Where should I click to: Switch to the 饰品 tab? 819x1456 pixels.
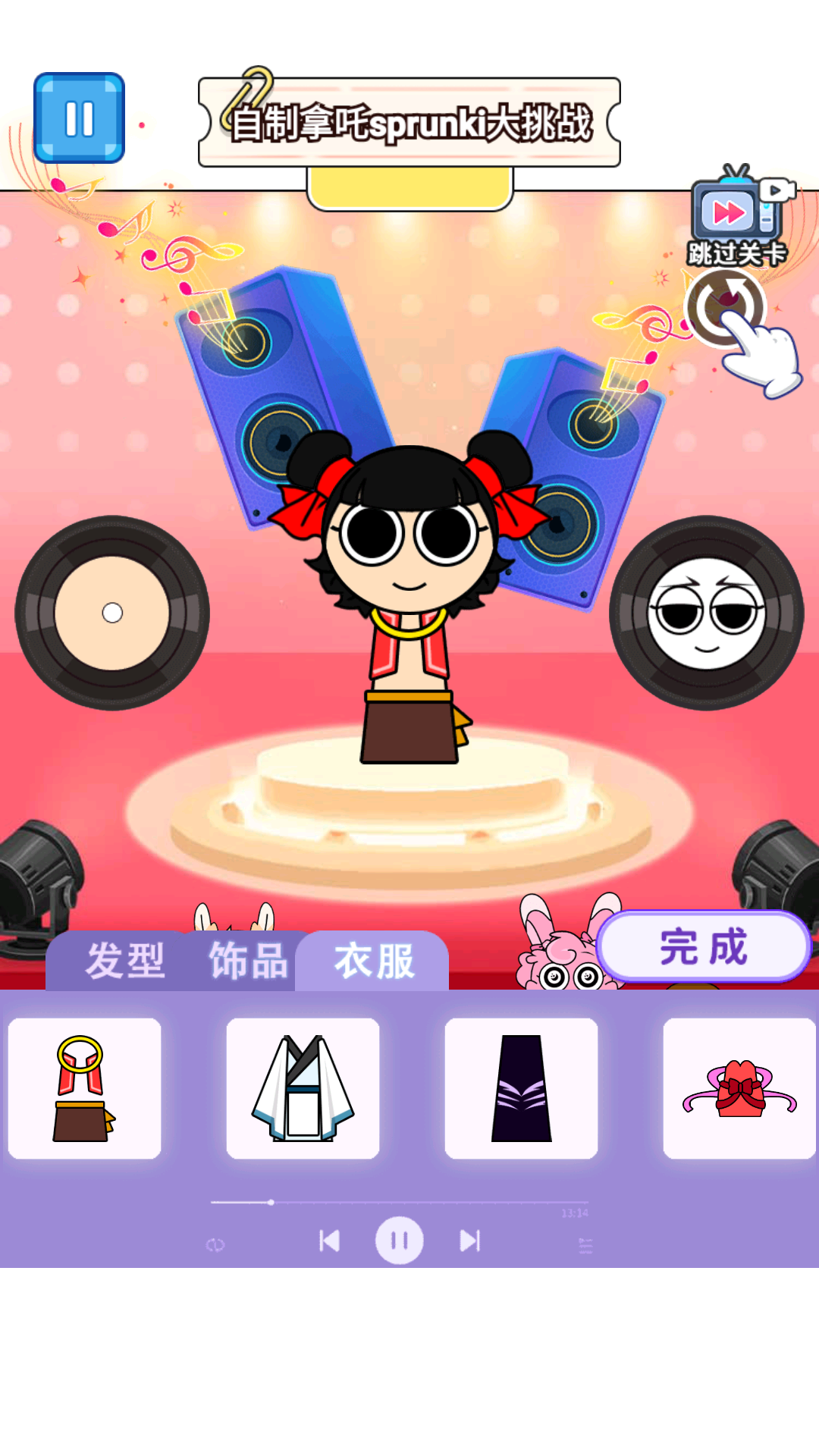pos(249,961)
